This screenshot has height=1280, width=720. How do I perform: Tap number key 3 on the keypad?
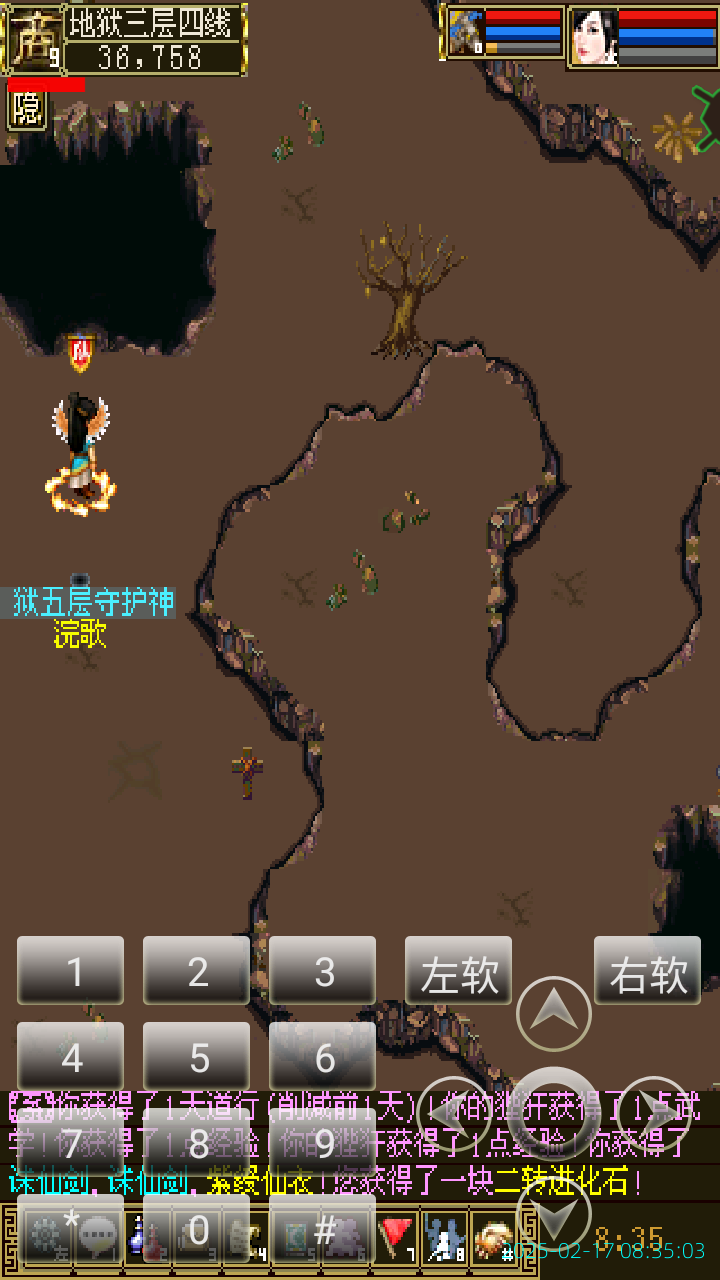coord(322,971)
